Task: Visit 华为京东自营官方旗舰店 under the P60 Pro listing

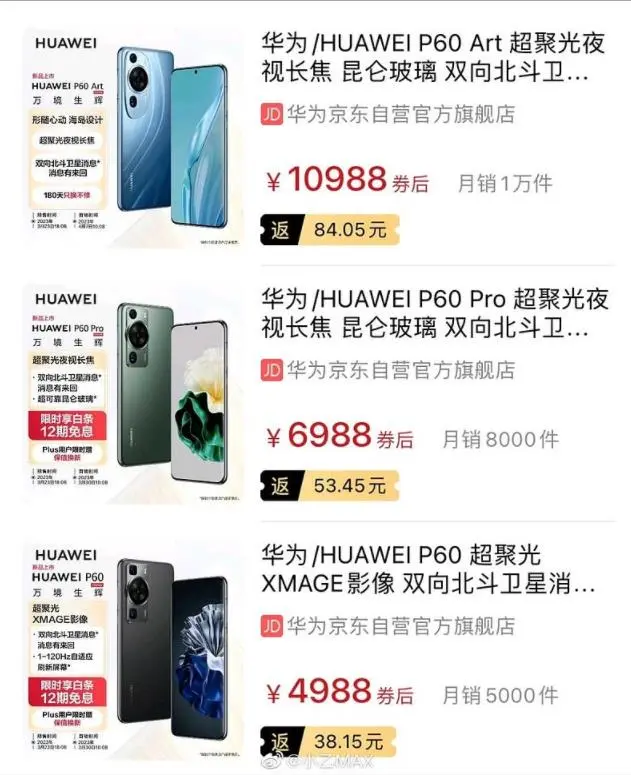Action: point(400,370)
